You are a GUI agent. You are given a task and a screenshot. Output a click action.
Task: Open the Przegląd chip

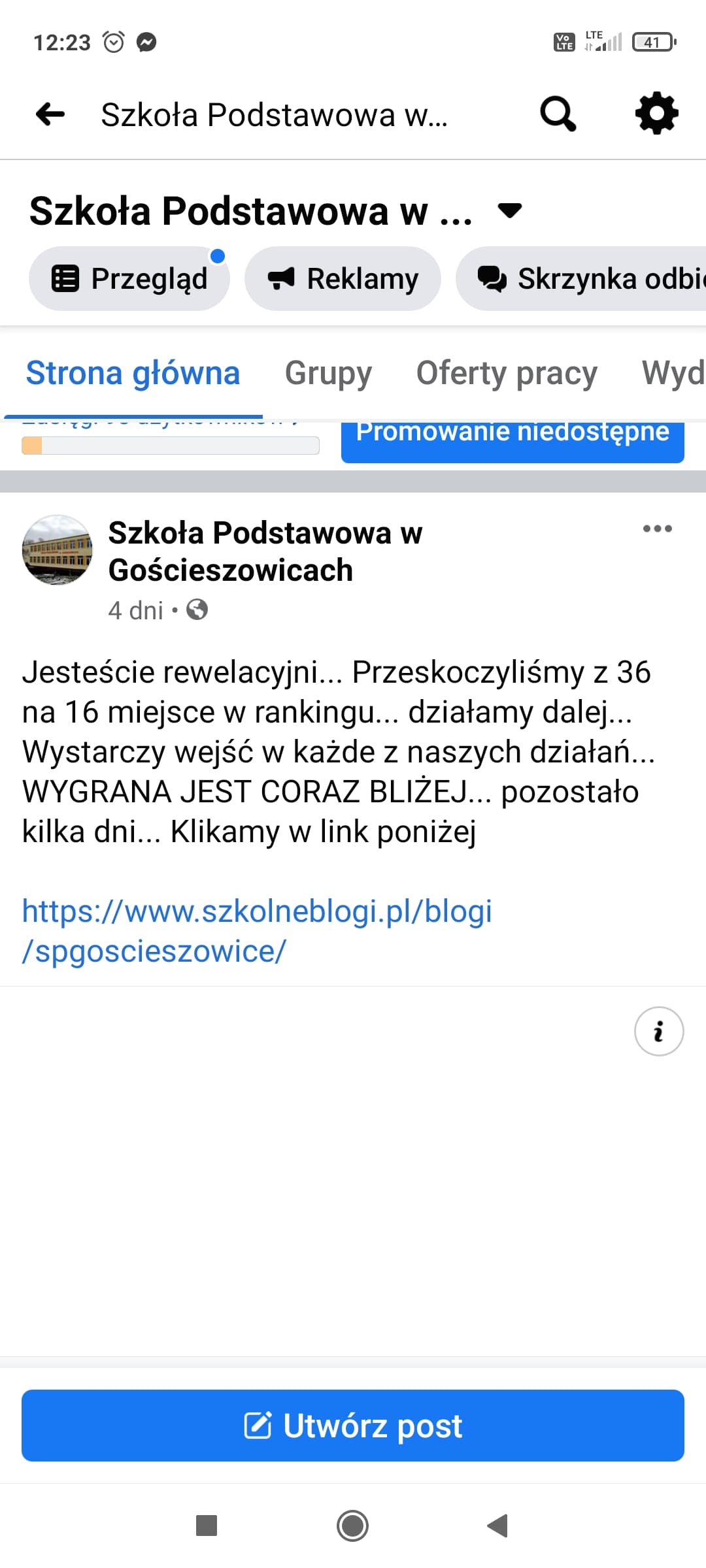pos(129,279)
